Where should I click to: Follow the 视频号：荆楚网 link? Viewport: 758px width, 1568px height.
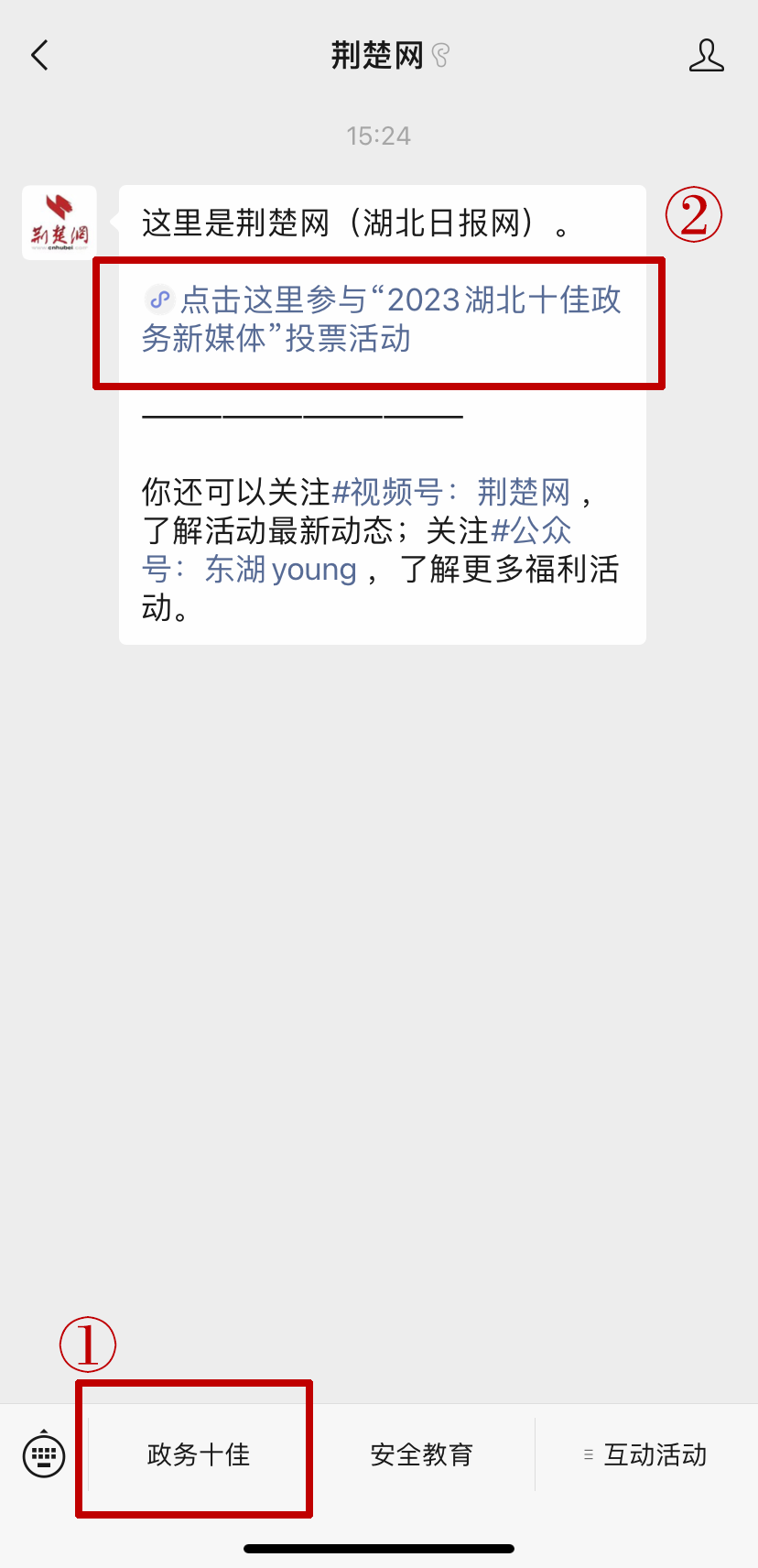point(521,492)
